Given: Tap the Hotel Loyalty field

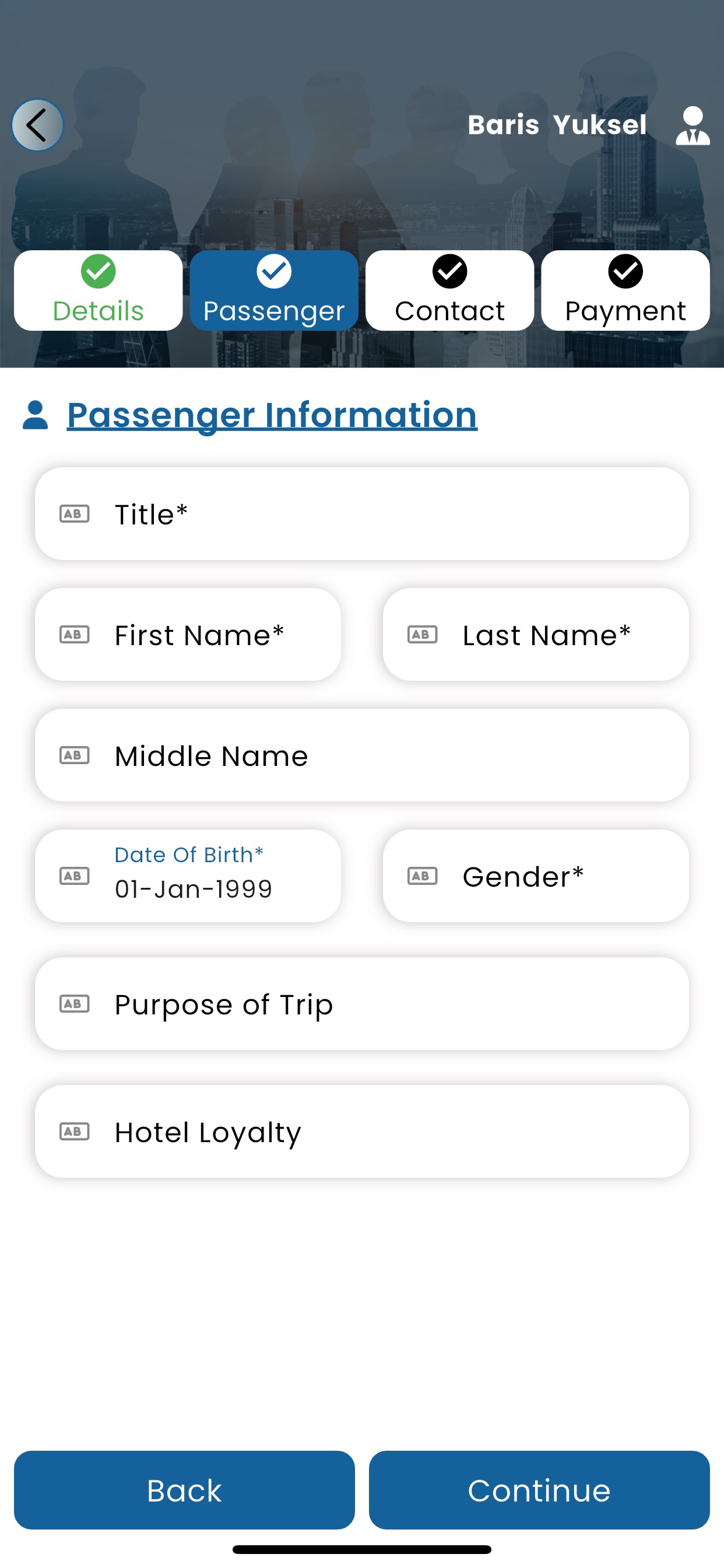Looking at the screenshot, I should [x=362, y=1131].
